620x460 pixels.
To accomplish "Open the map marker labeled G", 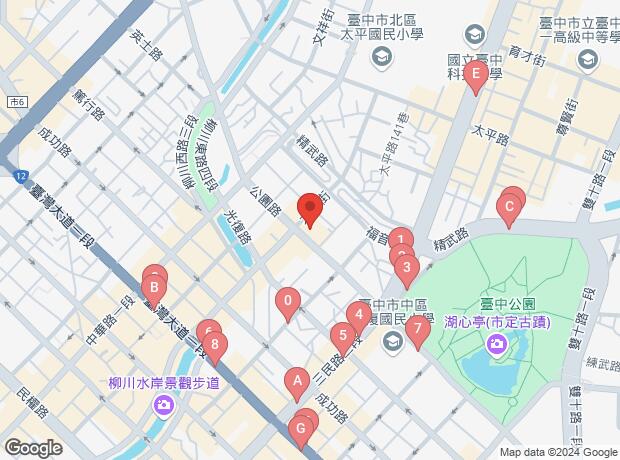I will point(301,430).
